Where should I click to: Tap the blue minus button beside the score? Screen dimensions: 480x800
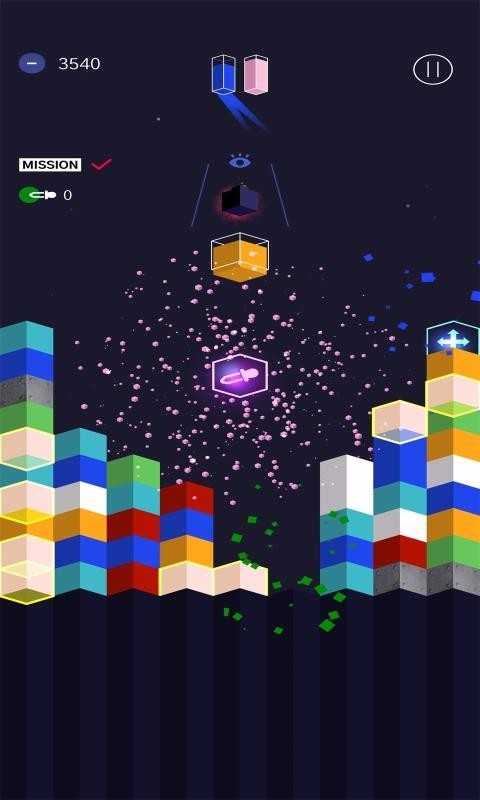[x=32, y=64]
